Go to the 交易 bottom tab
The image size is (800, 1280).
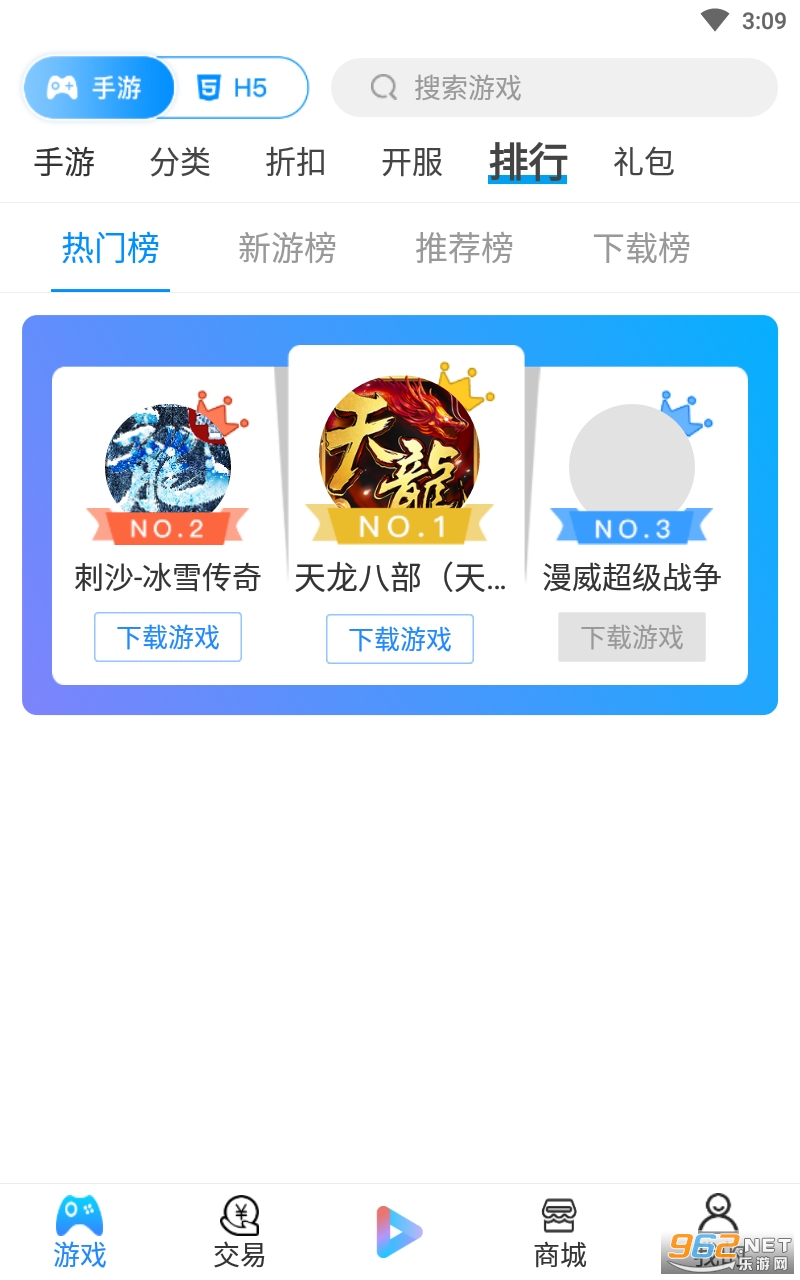click(x=240, y=1232)
